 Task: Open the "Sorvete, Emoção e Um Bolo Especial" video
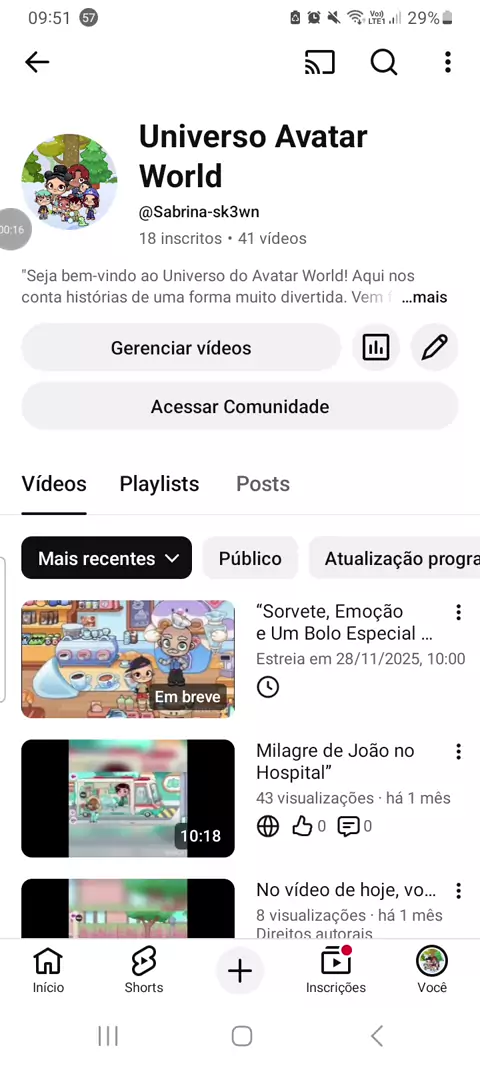[x=128, y=659]
